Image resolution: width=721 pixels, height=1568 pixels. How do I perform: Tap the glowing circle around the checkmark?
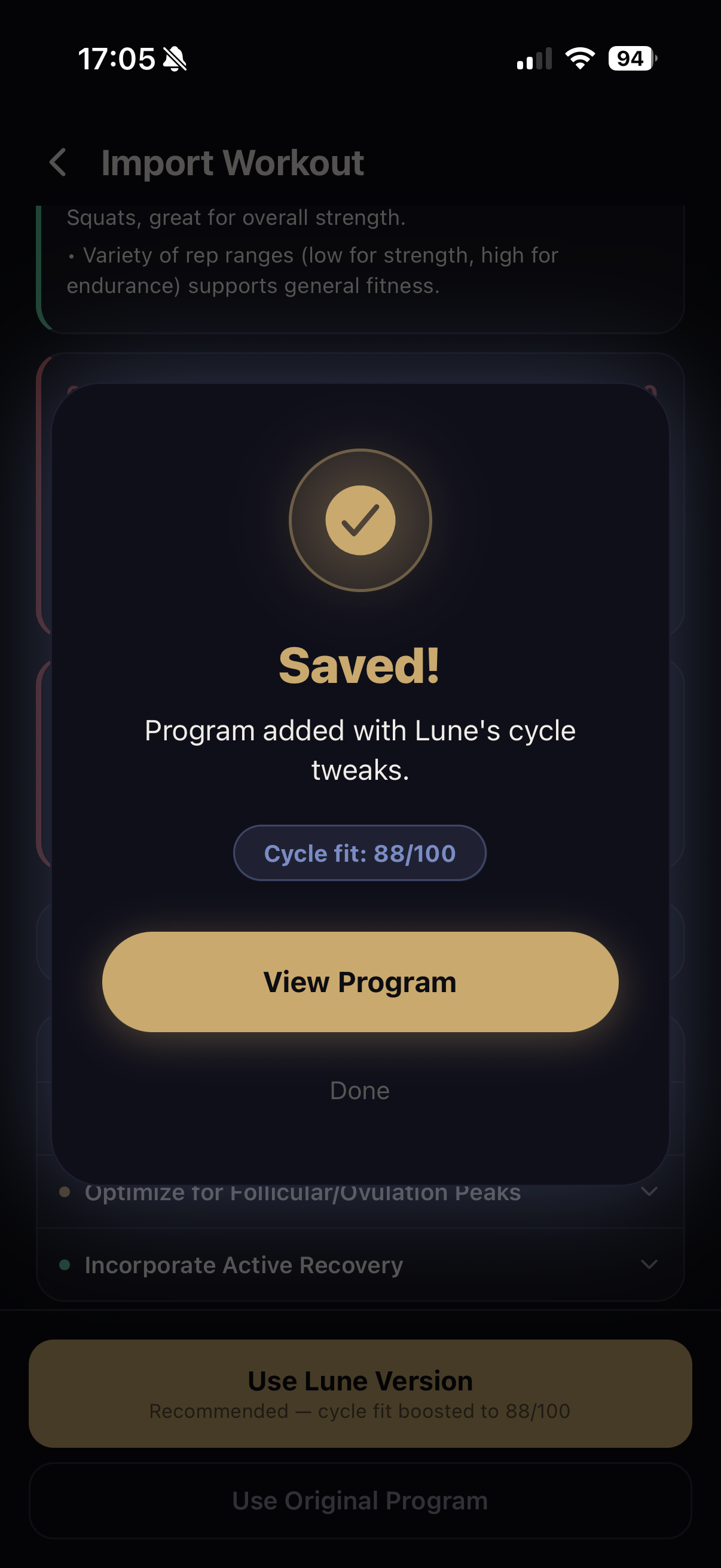pos(360,450)
